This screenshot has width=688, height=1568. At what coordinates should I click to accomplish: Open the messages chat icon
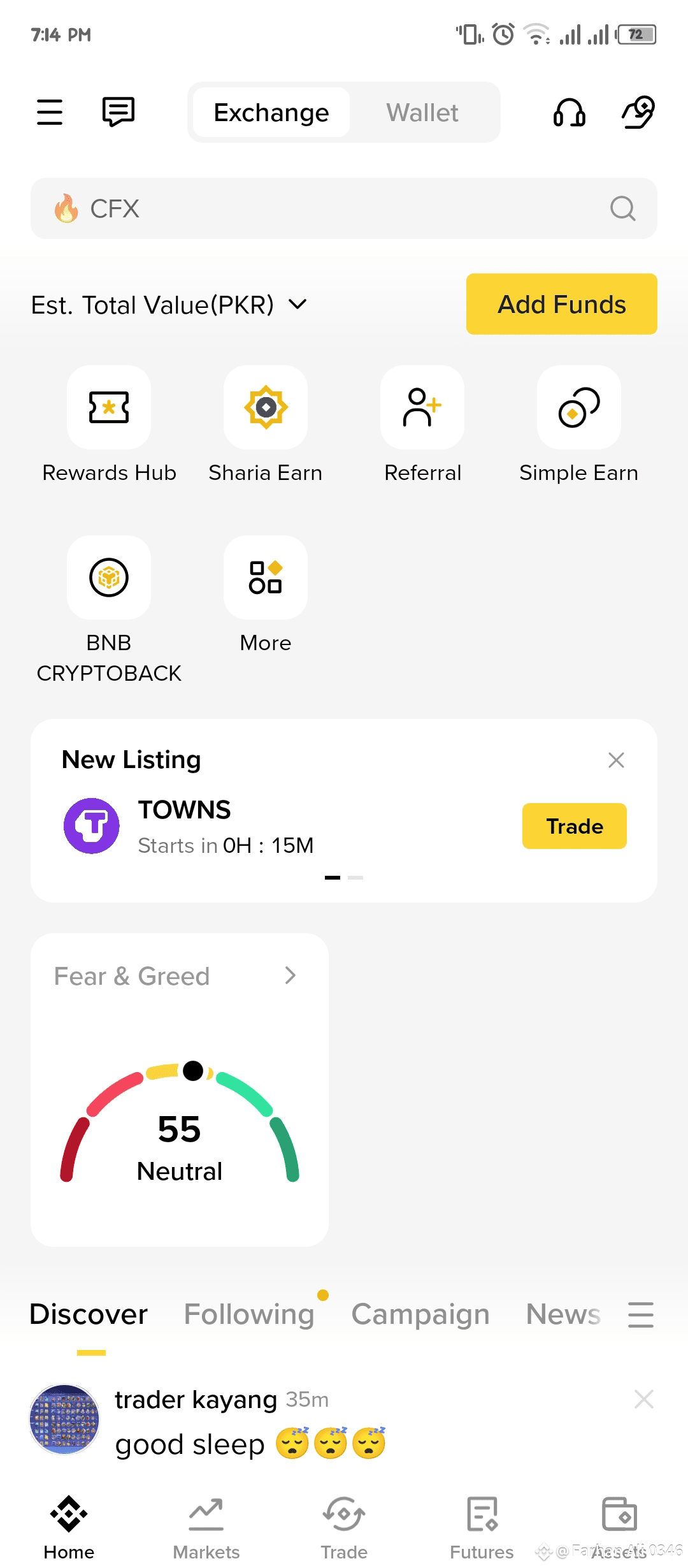coord(118,112)
